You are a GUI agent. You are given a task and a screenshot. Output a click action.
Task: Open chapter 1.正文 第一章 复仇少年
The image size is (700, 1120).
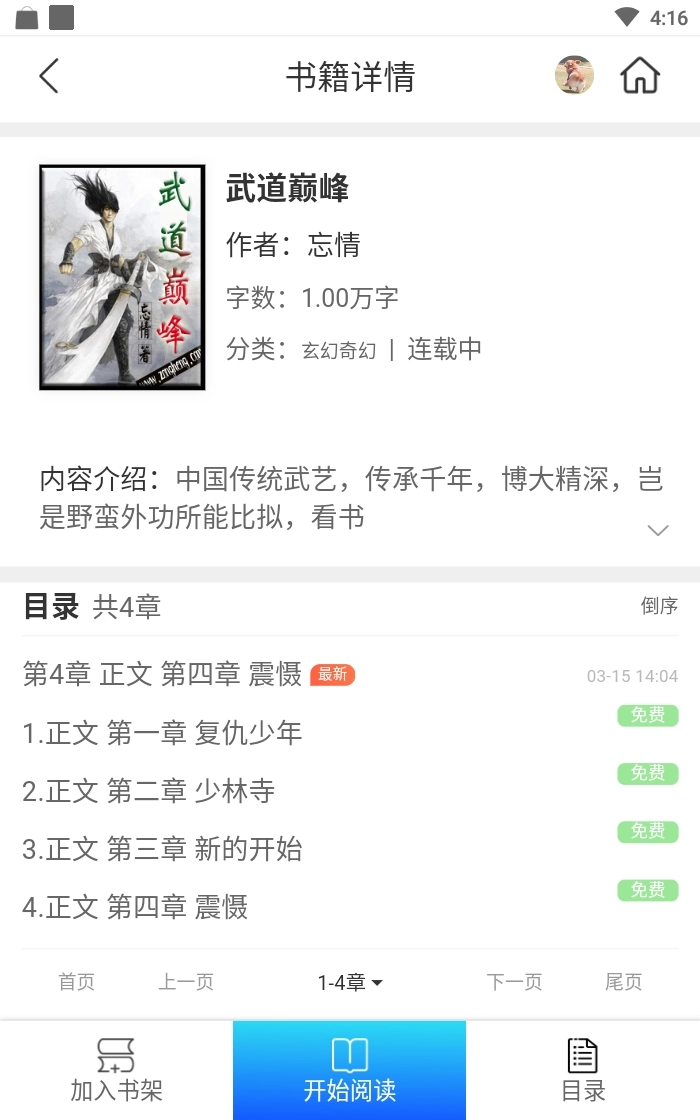pyautogui.click(x=162, y=733)
